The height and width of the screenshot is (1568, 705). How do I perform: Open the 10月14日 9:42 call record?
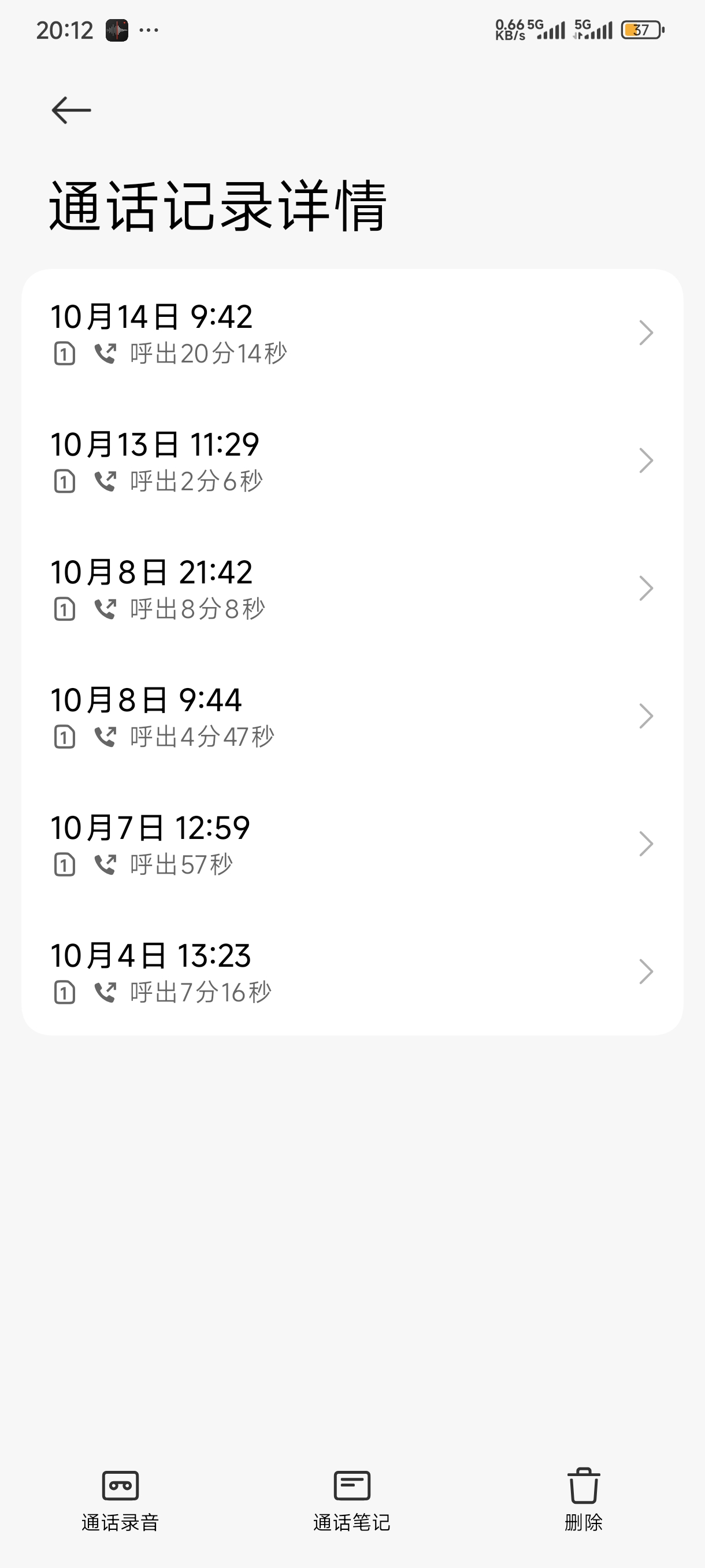point(351,333)
